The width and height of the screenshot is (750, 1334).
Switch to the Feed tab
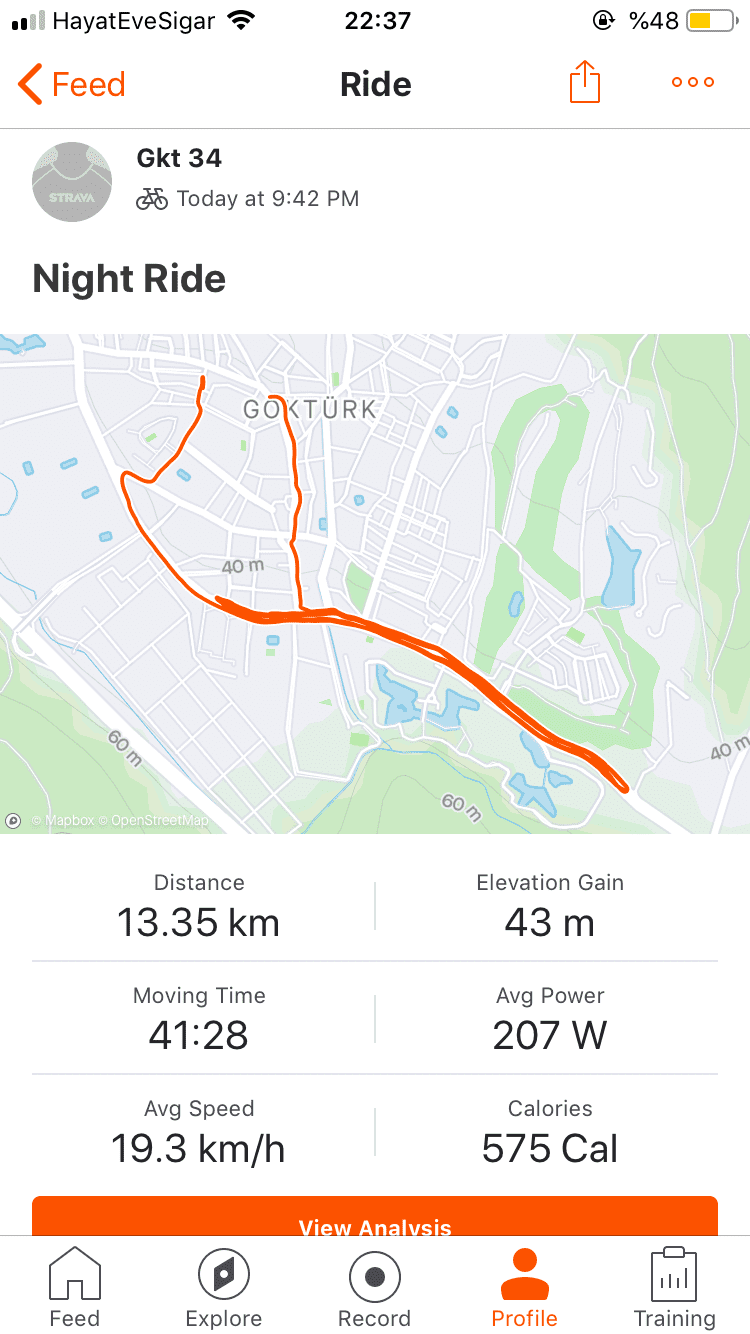pyautogui.click(x=75, y=1288)
